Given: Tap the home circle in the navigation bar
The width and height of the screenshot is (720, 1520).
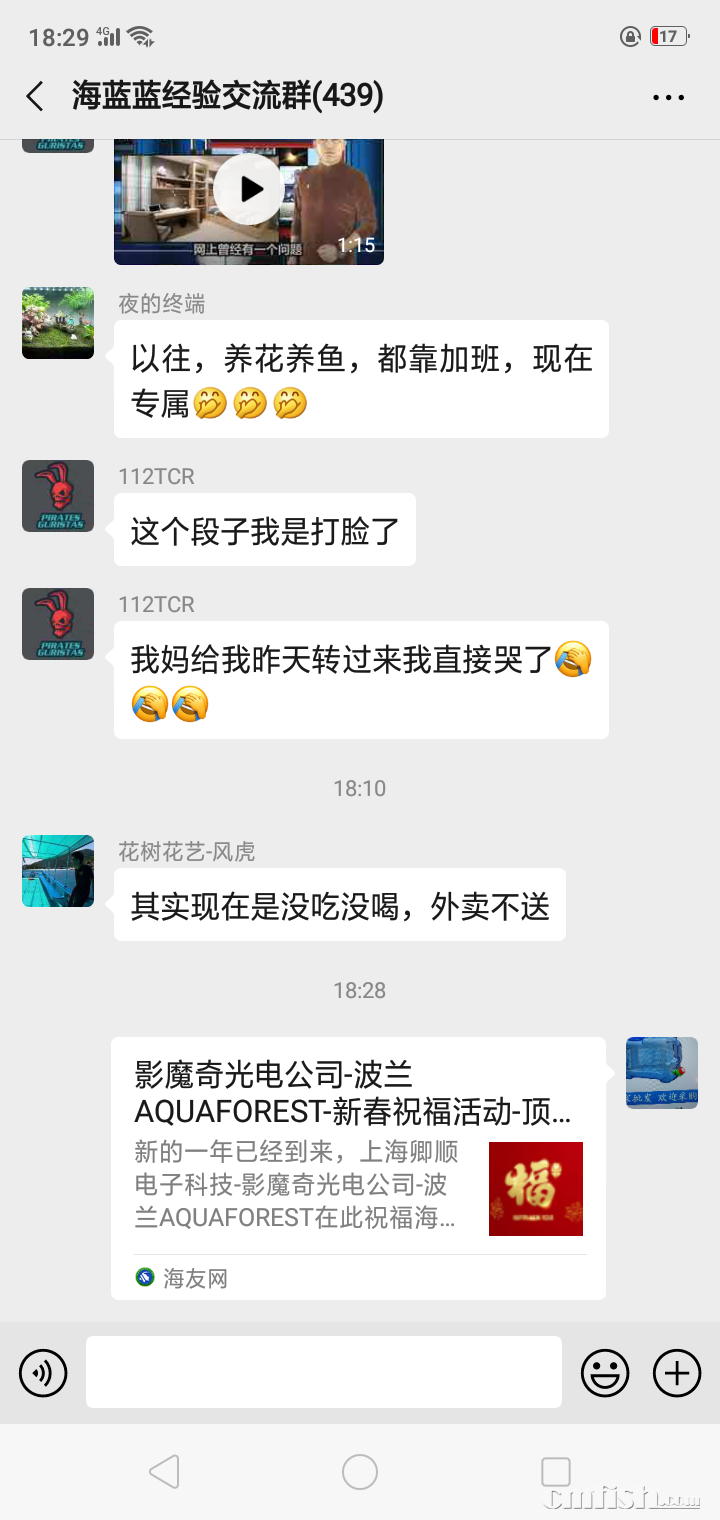Looking at the screenshot, I should (359, 1471).
